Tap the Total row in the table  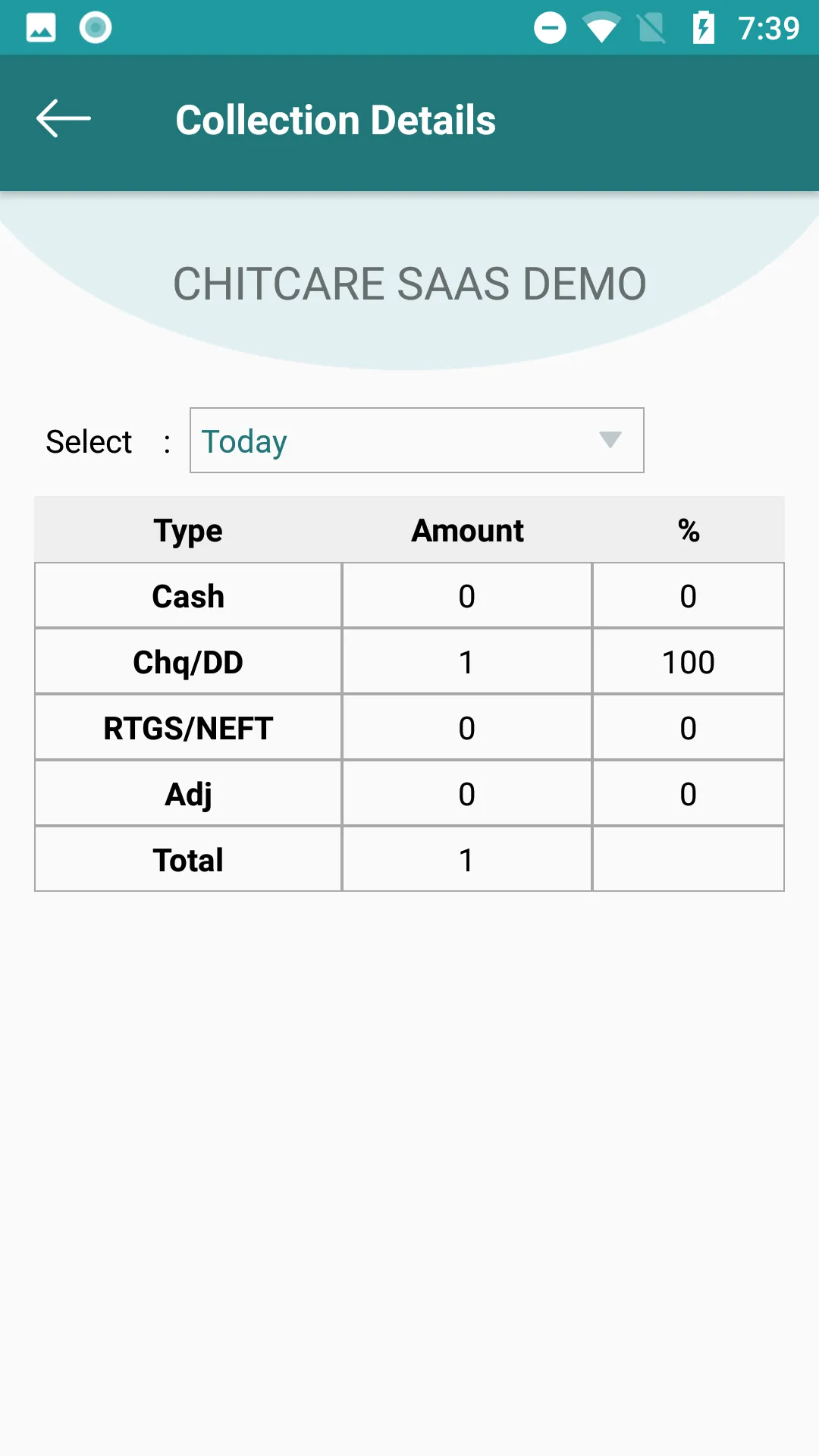[x=187, y=858]
